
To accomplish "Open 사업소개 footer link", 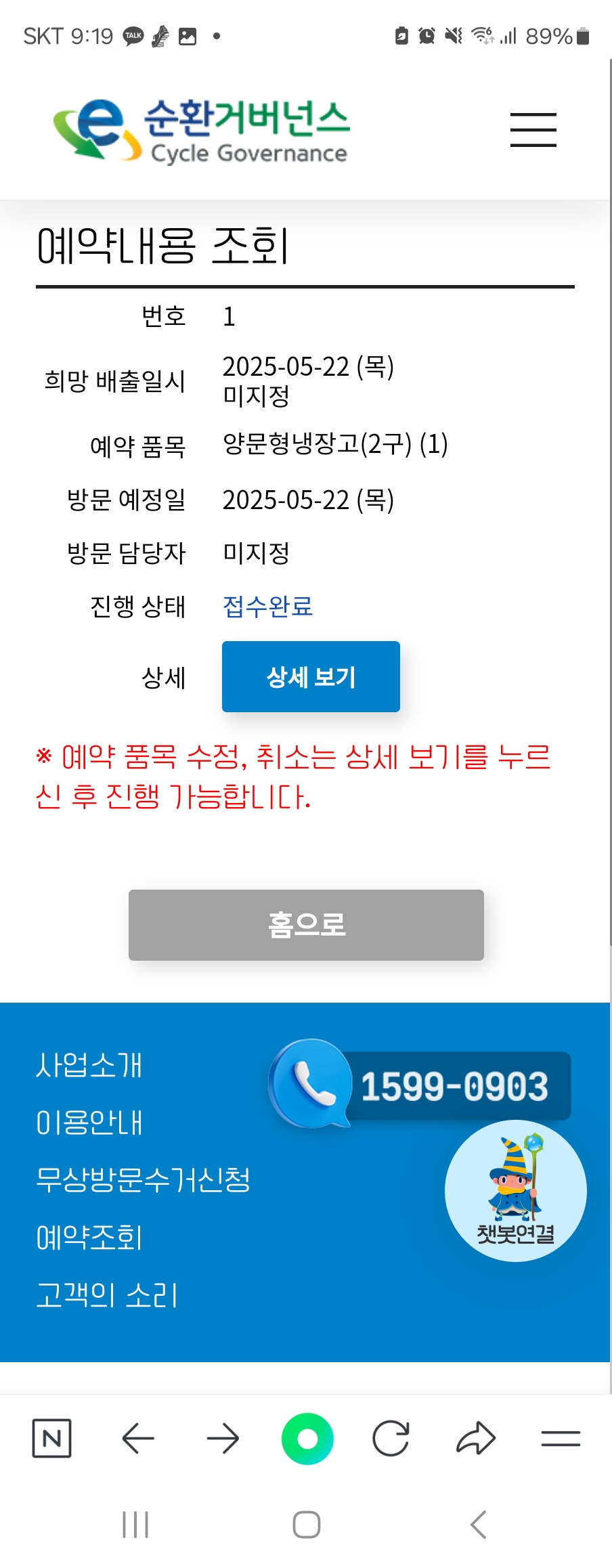I will tap(89, 1065).
